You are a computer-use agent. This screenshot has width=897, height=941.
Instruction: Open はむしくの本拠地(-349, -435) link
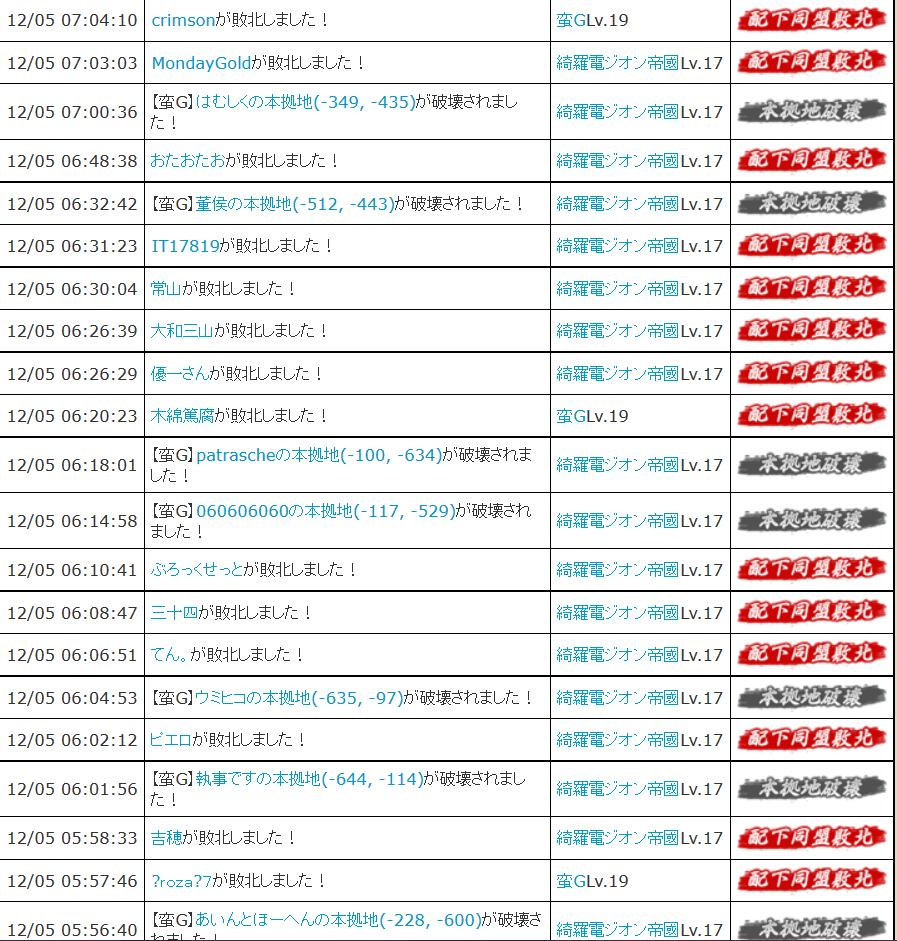click(305, 101)
